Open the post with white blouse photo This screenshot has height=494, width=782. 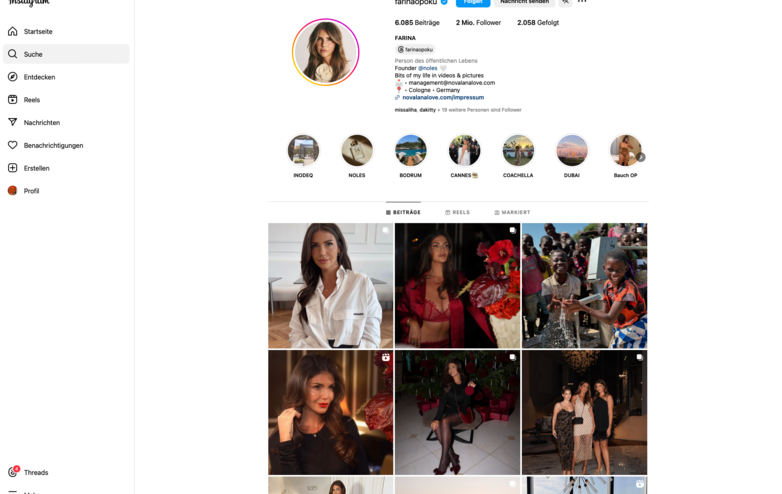330,285
